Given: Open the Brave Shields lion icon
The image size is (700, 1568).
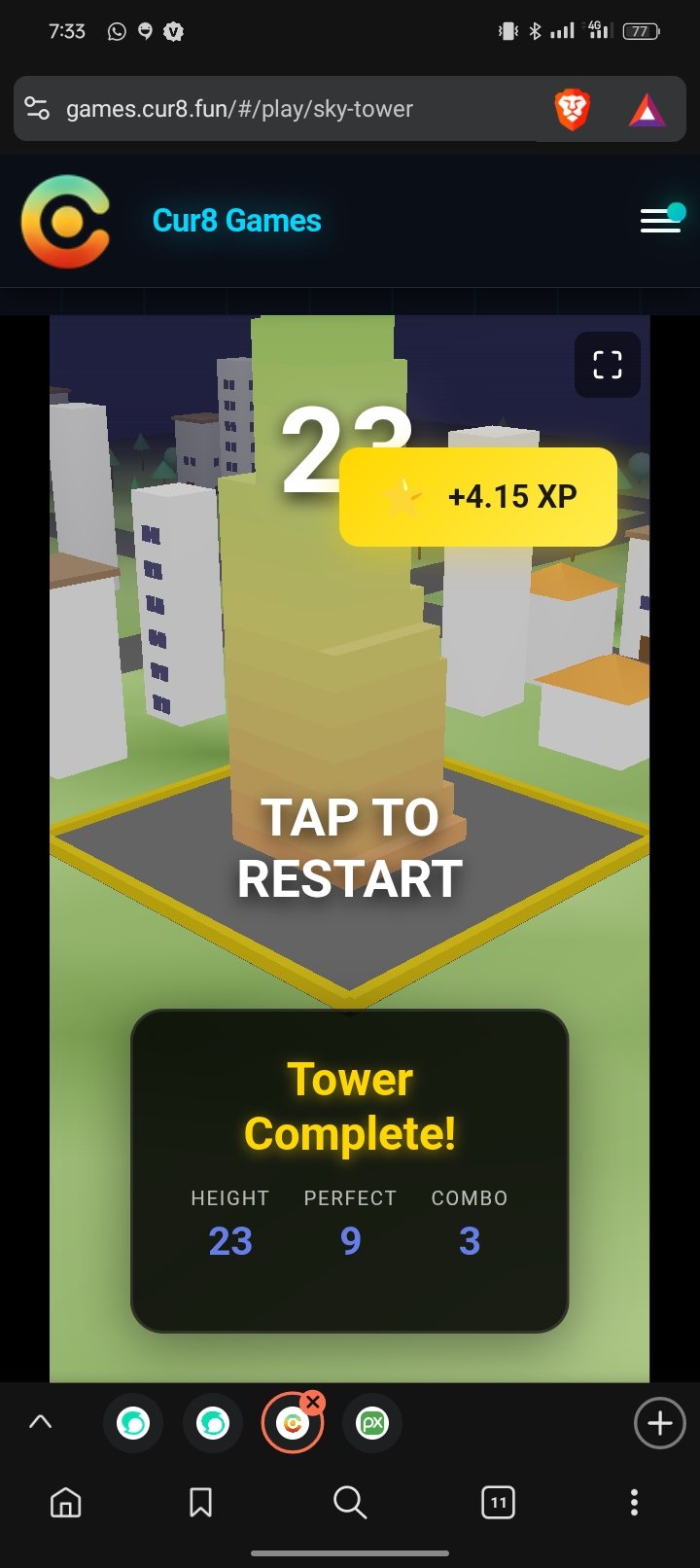Looking at the screenshot, I should (572, 109).
